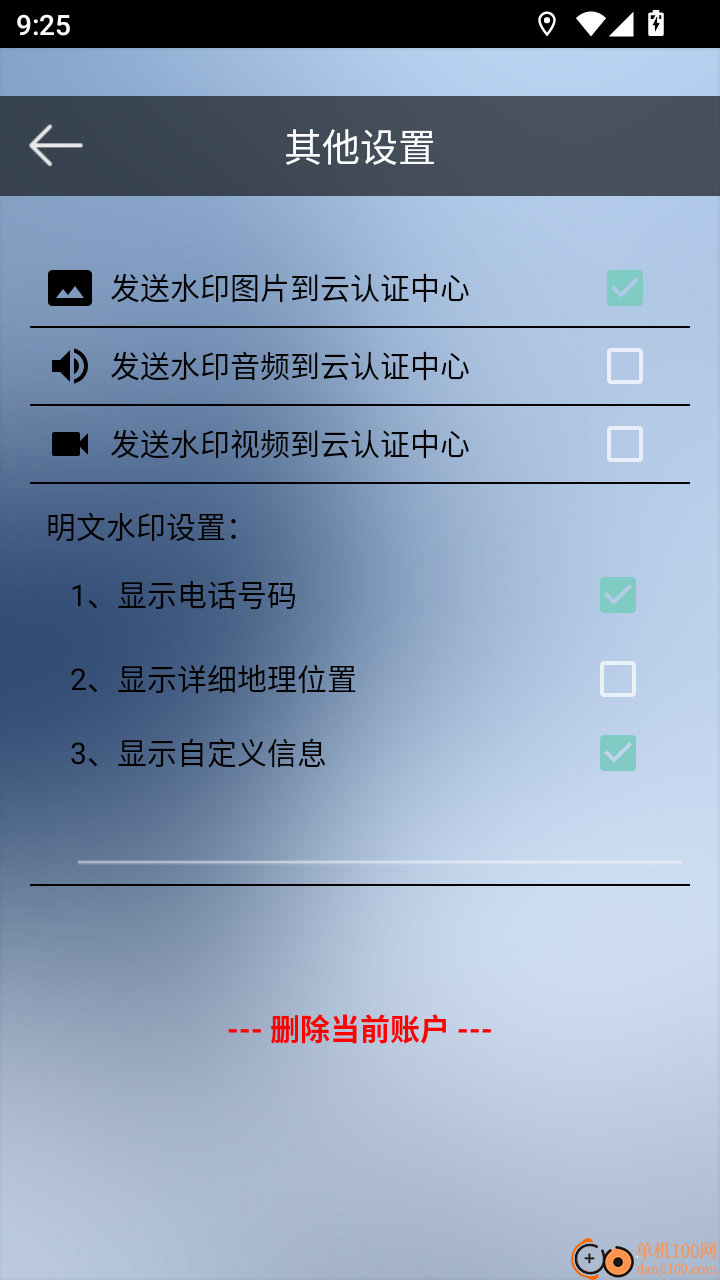
Task: Uncheck 显示自定义信息 option
Action: 617,753
